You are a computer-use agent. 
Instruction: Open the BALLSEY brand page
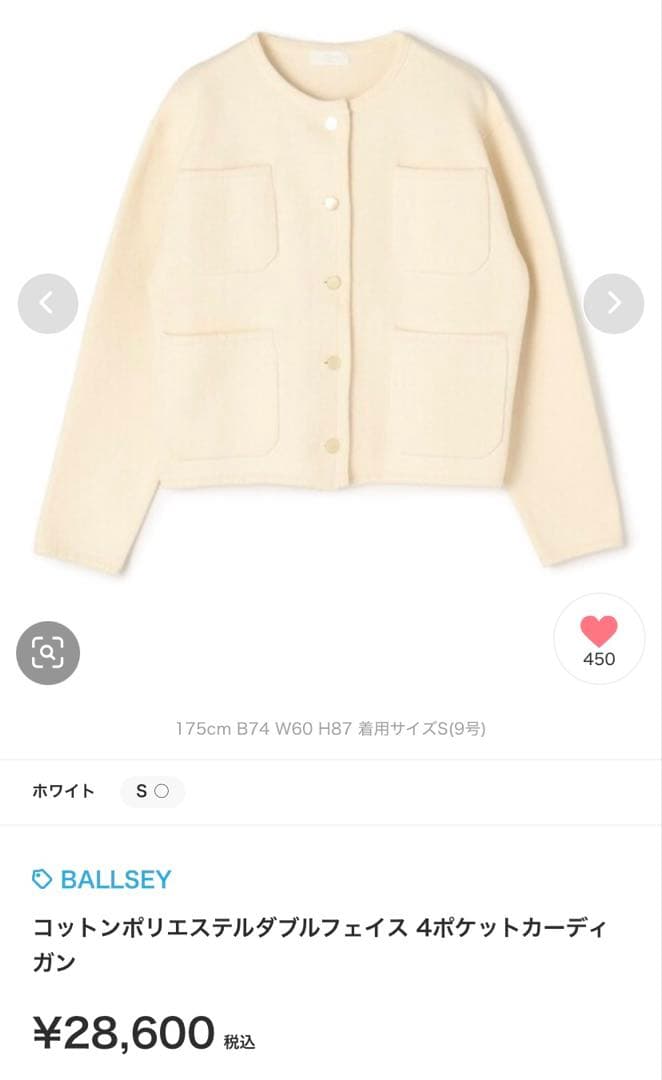point(102,880)
